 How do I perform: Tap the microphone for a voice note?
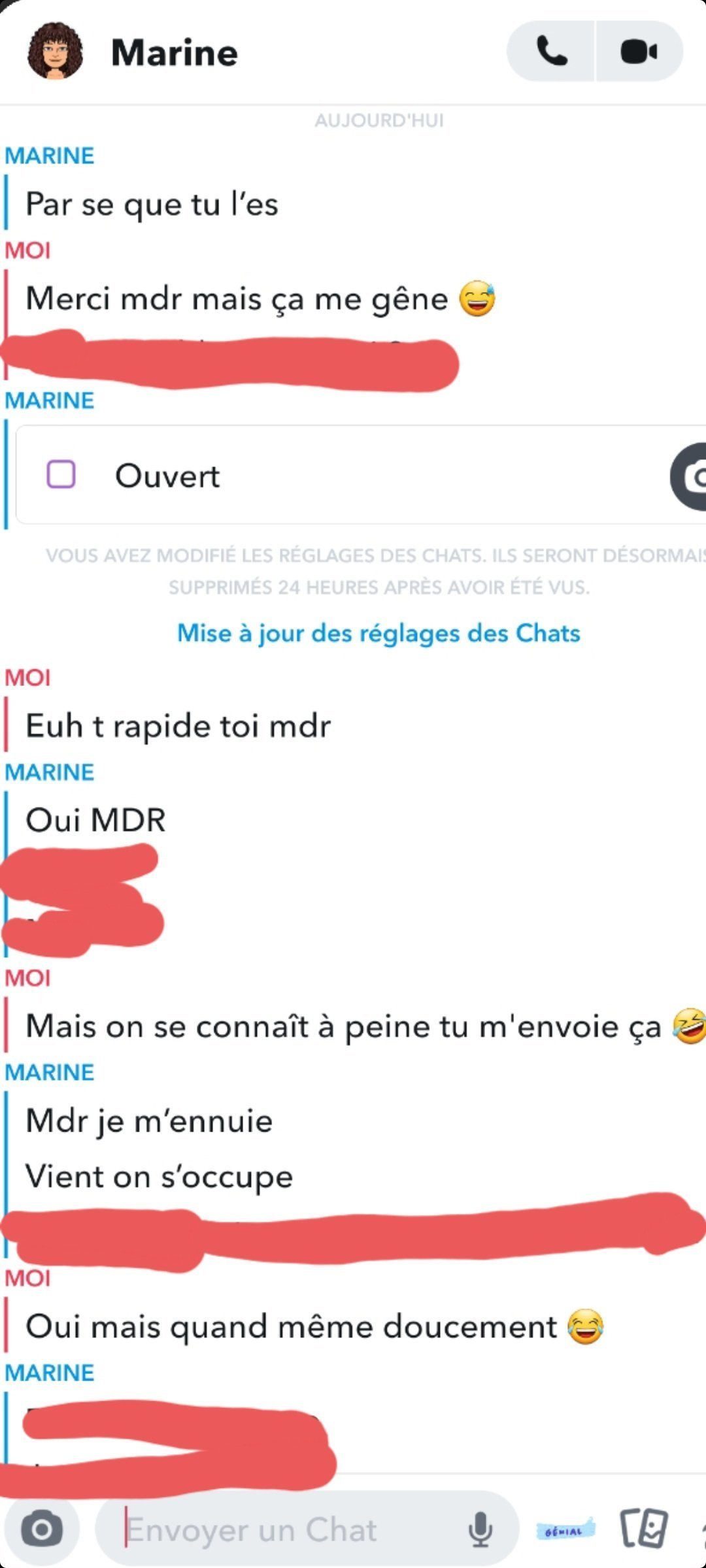point(480,1530)
